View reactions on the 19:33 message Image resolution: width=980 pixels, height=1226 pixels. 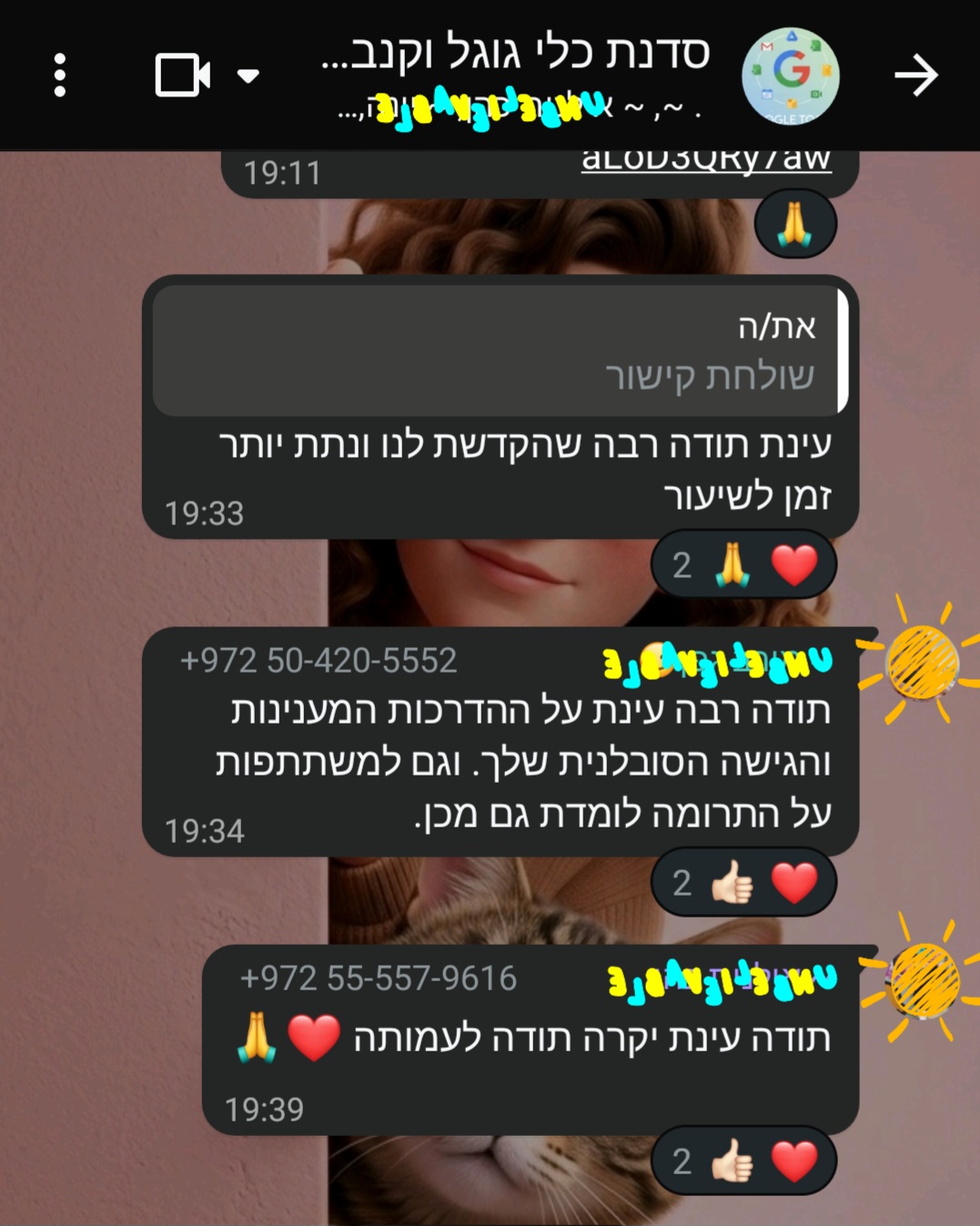point(743,565)
